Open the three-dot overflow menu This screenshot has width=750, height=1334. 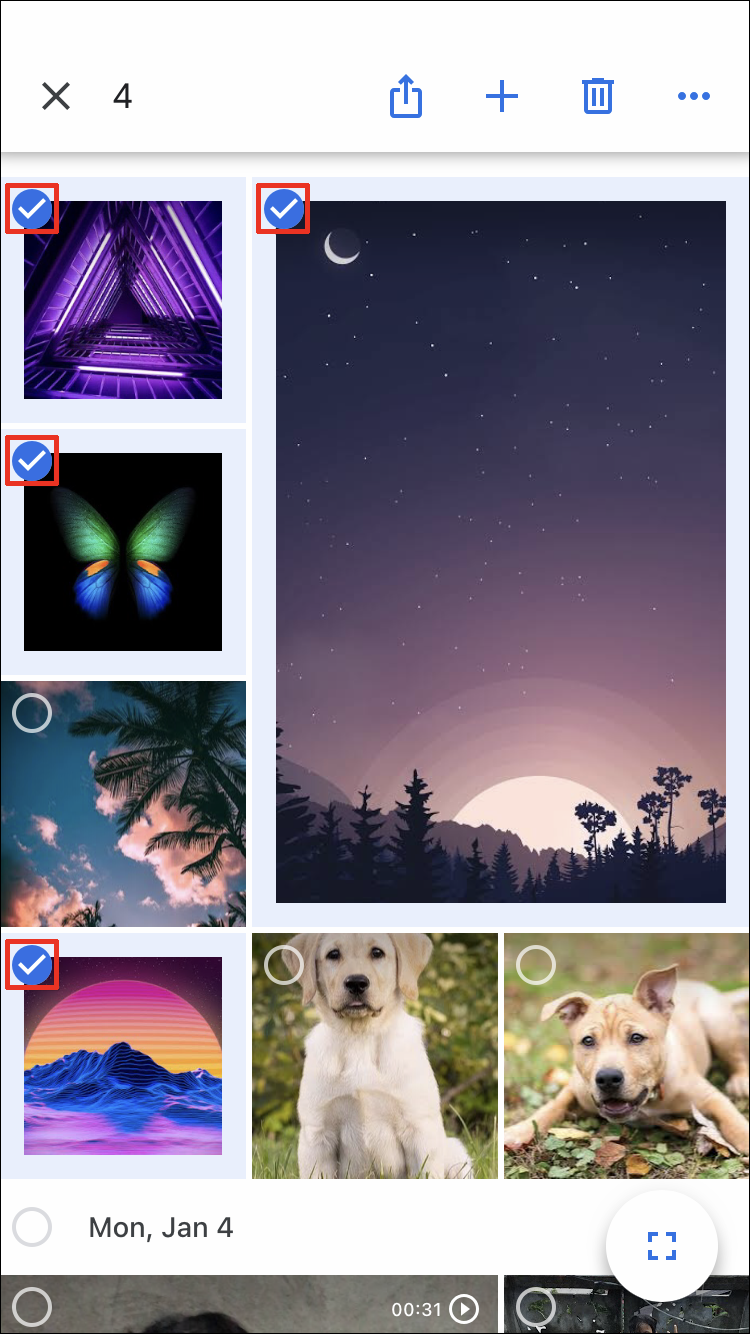(693, 97)
